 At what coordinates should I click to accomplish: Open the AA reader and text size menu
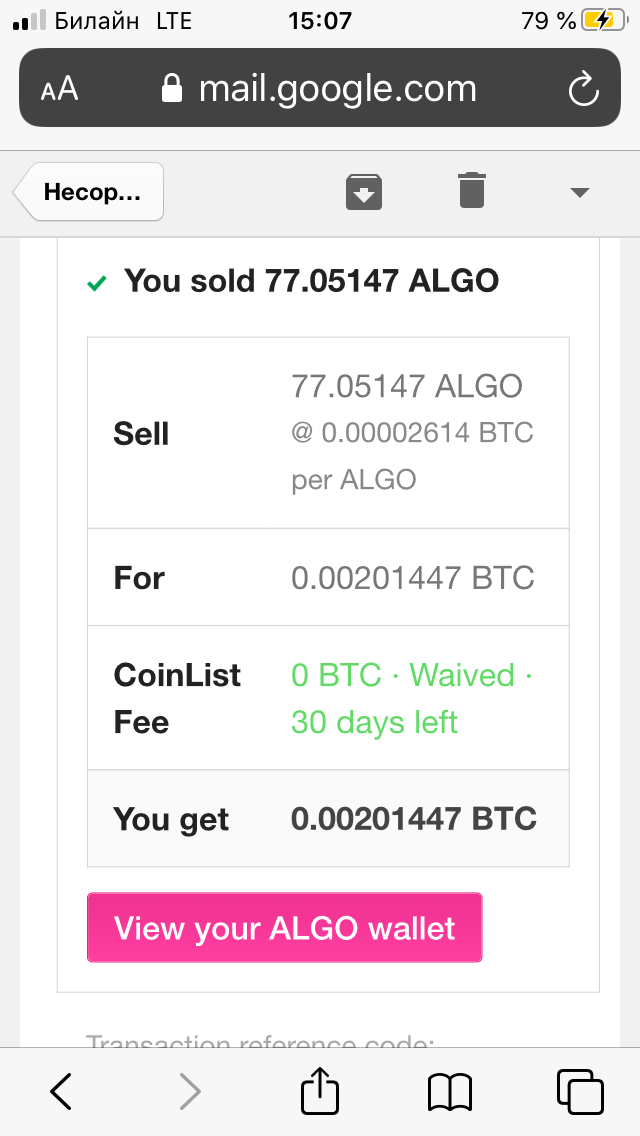(x=59, y=90)
